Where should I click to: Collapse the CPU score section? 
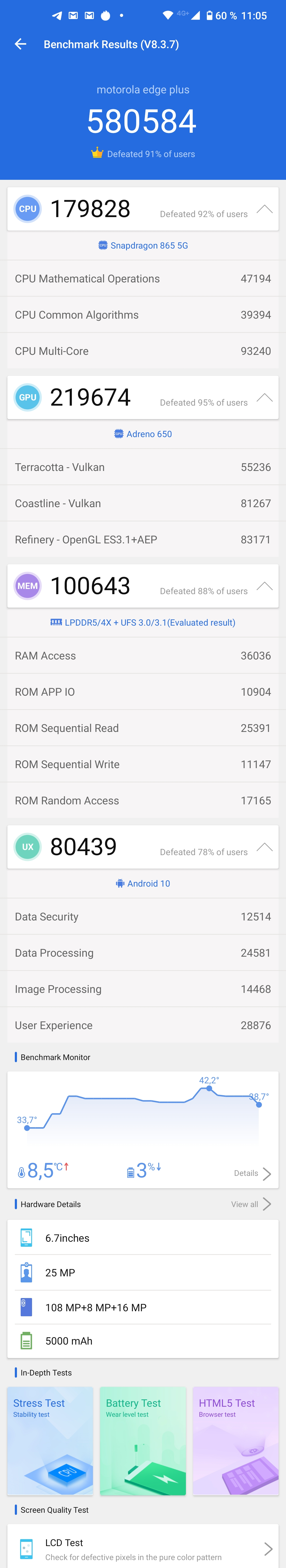(x=264, y=209)
